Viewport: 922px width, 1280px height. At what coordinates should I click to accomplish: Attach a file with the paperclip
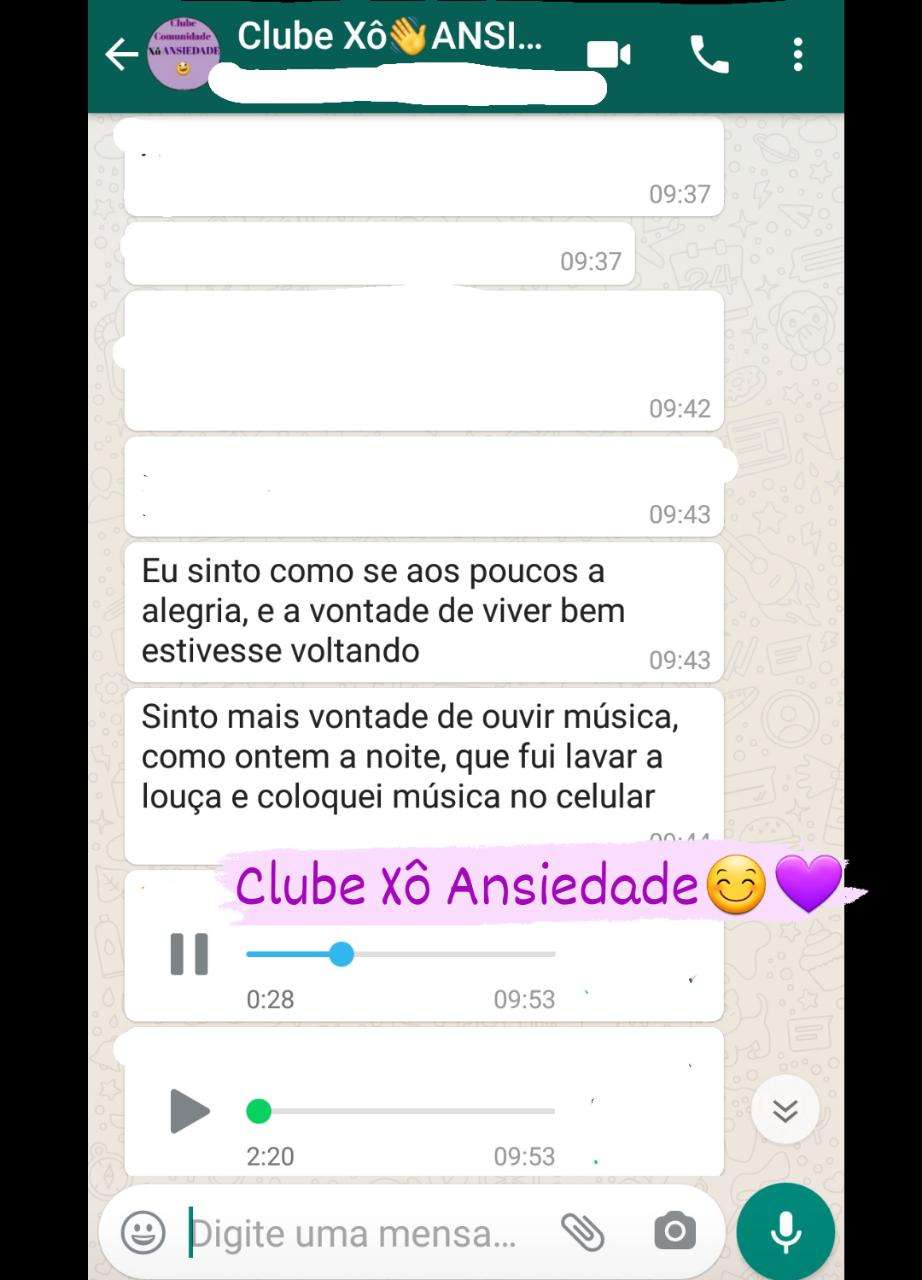click(x=582, y=1232)
